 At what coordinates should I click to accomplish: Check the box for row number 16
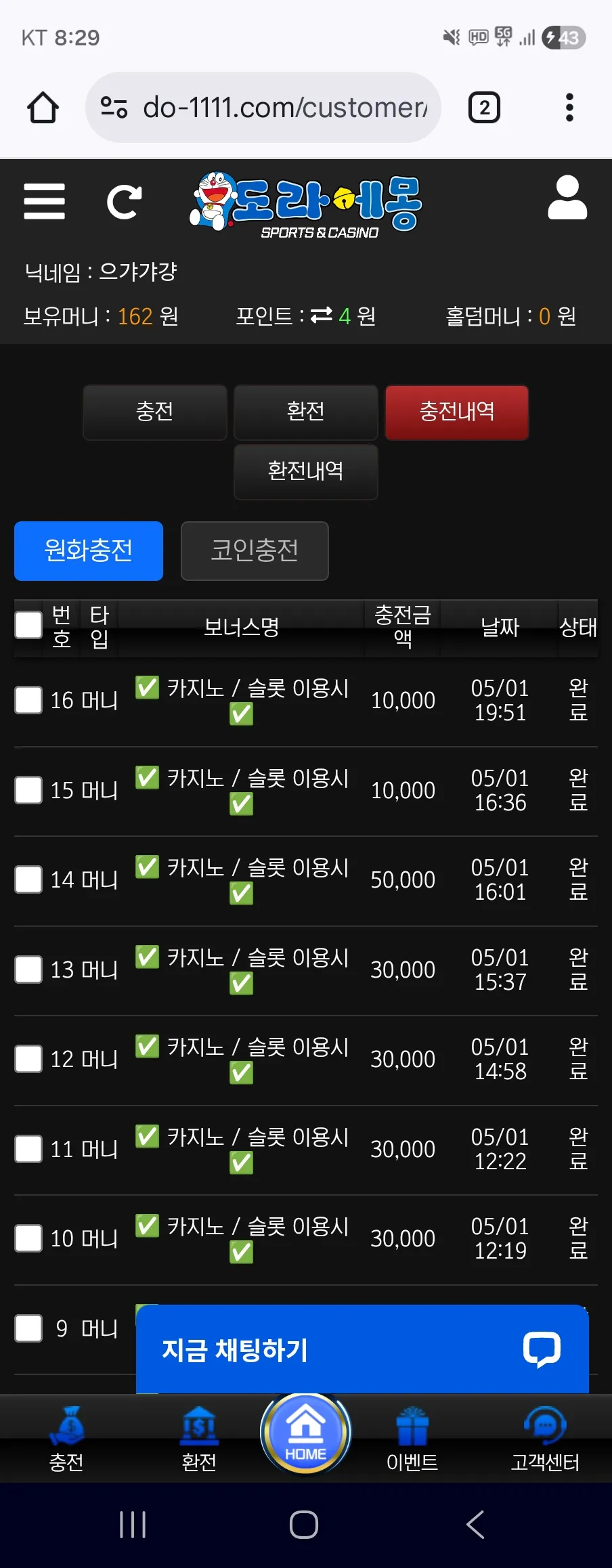click(28, 700)
